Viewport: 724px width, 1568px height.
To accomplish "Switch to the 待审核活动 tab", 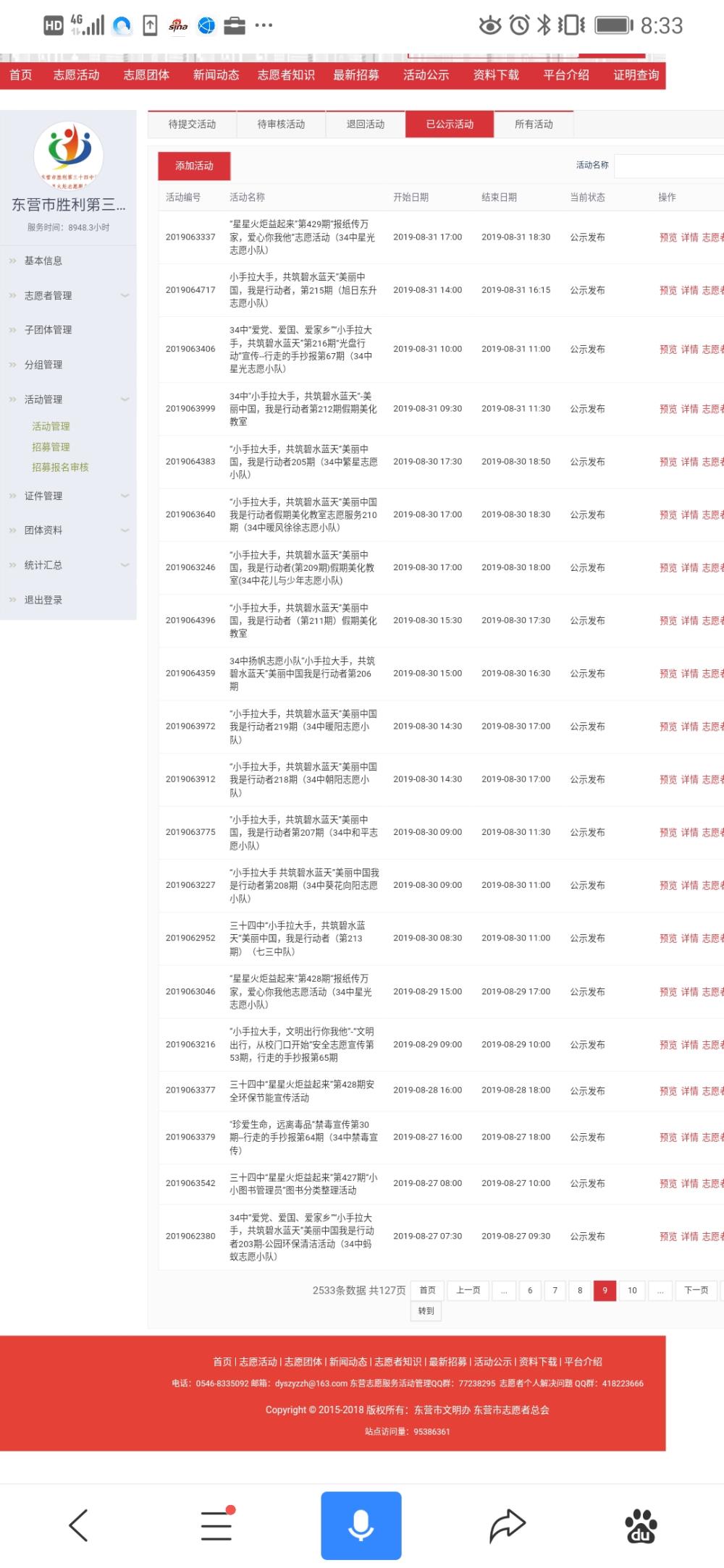I will pos(281,124).
